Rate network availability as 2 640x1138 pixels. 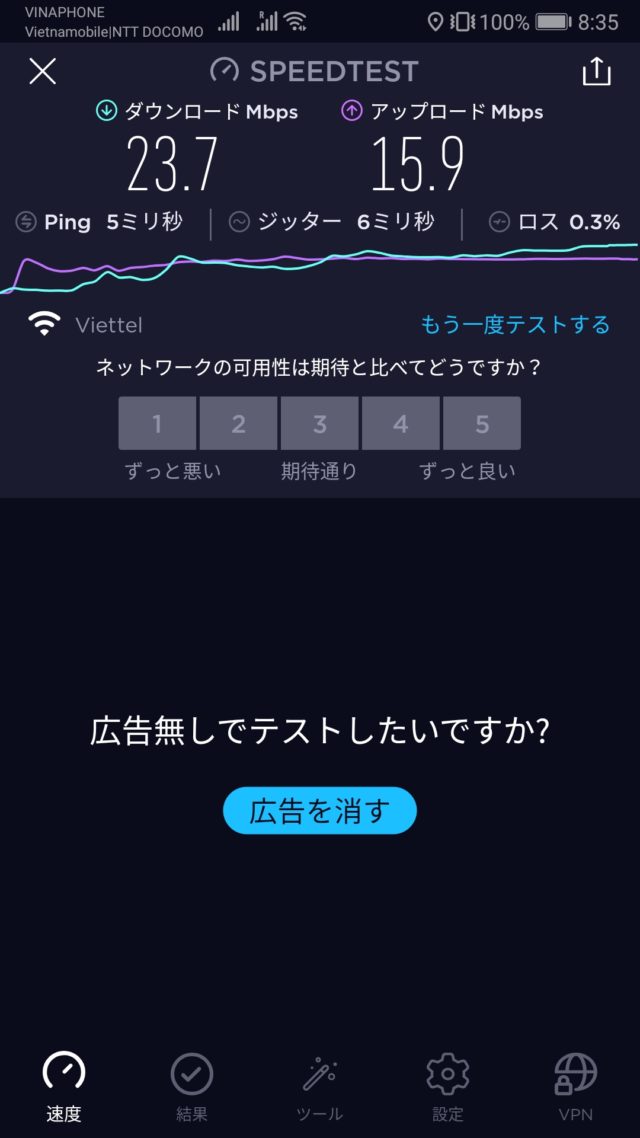[238, 424]
